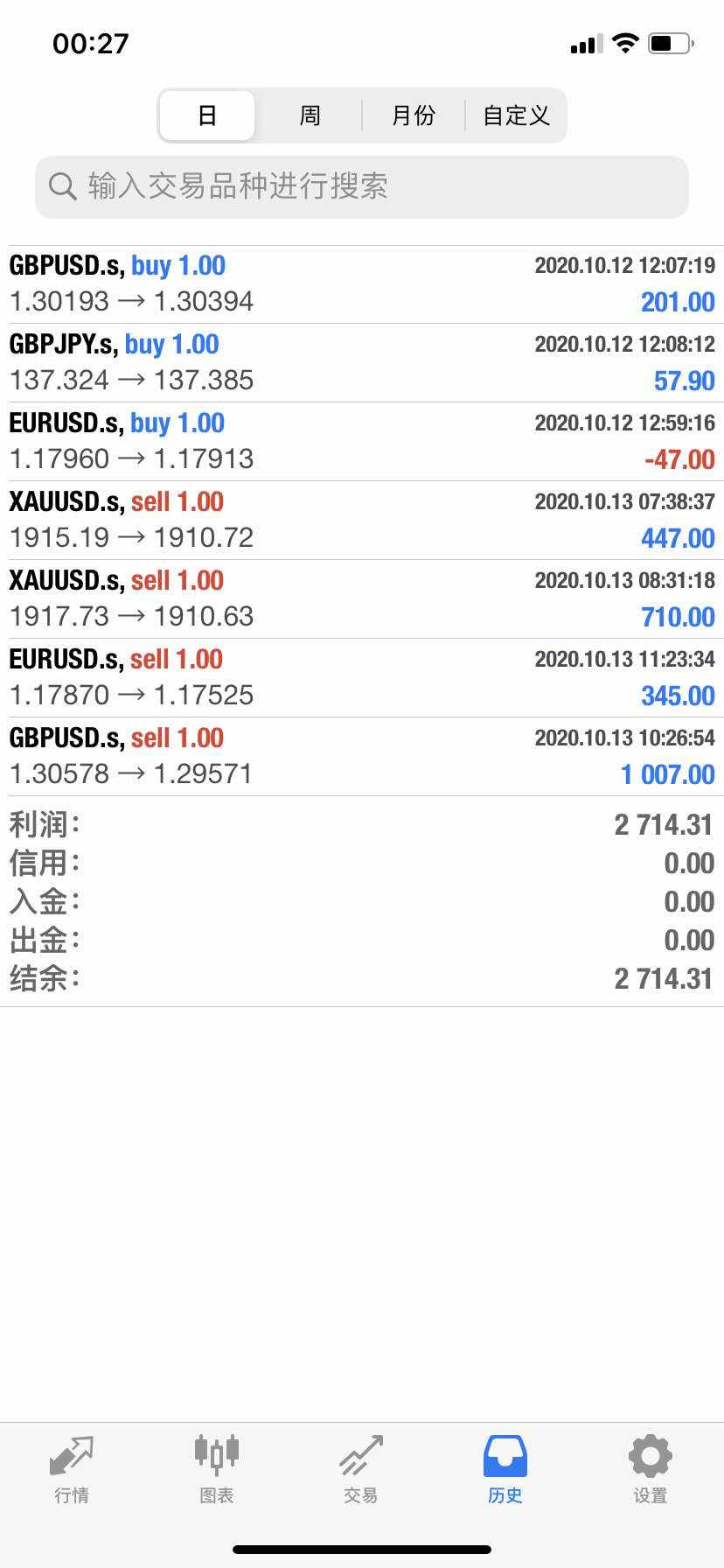Image resolution: width=724 pixels, height=1568 pixels.
Task: Select the 历史 history tab
Action: pyautogui.click(x=505, y=1470)
